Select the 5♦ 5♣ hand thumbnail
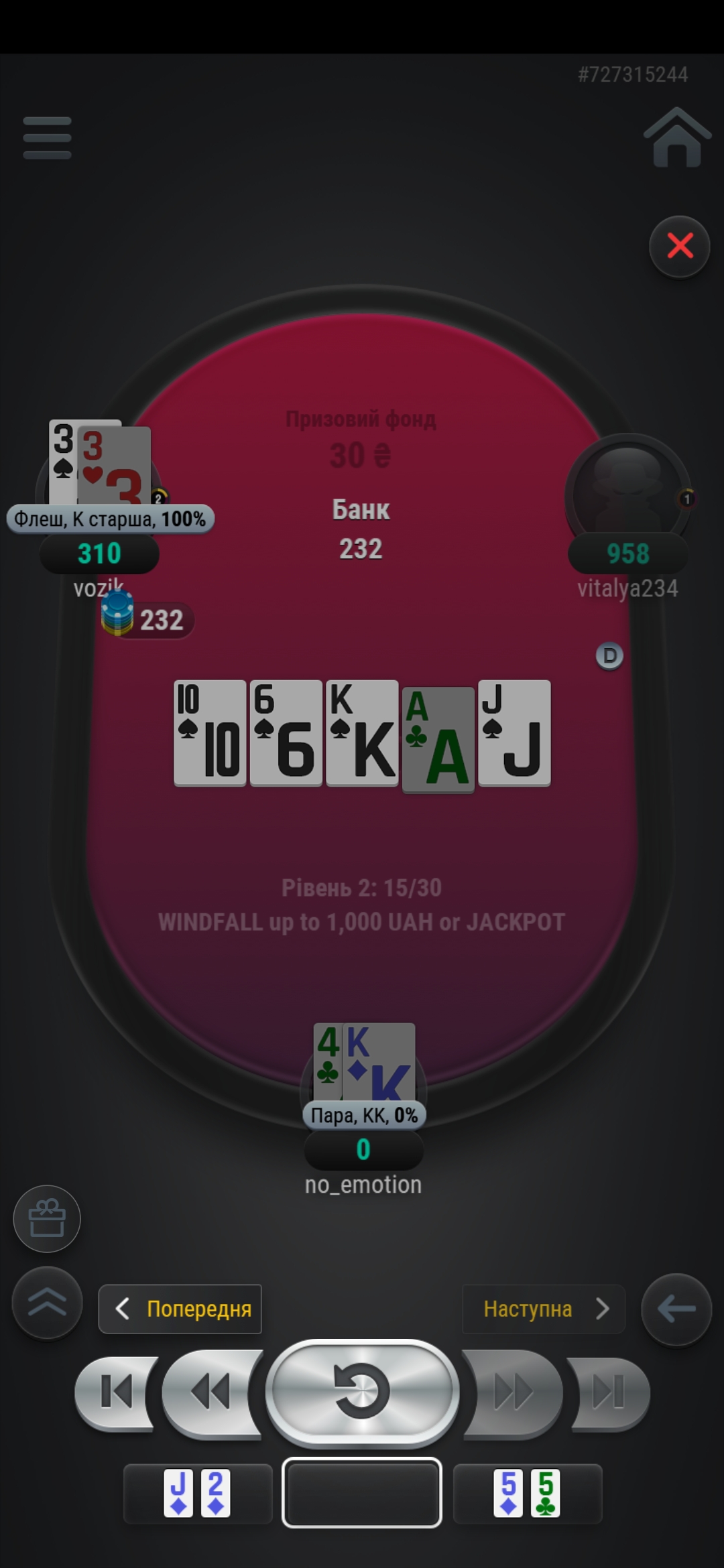The width and height of the screenshot is (724, 1568). tap(528, 1493)
